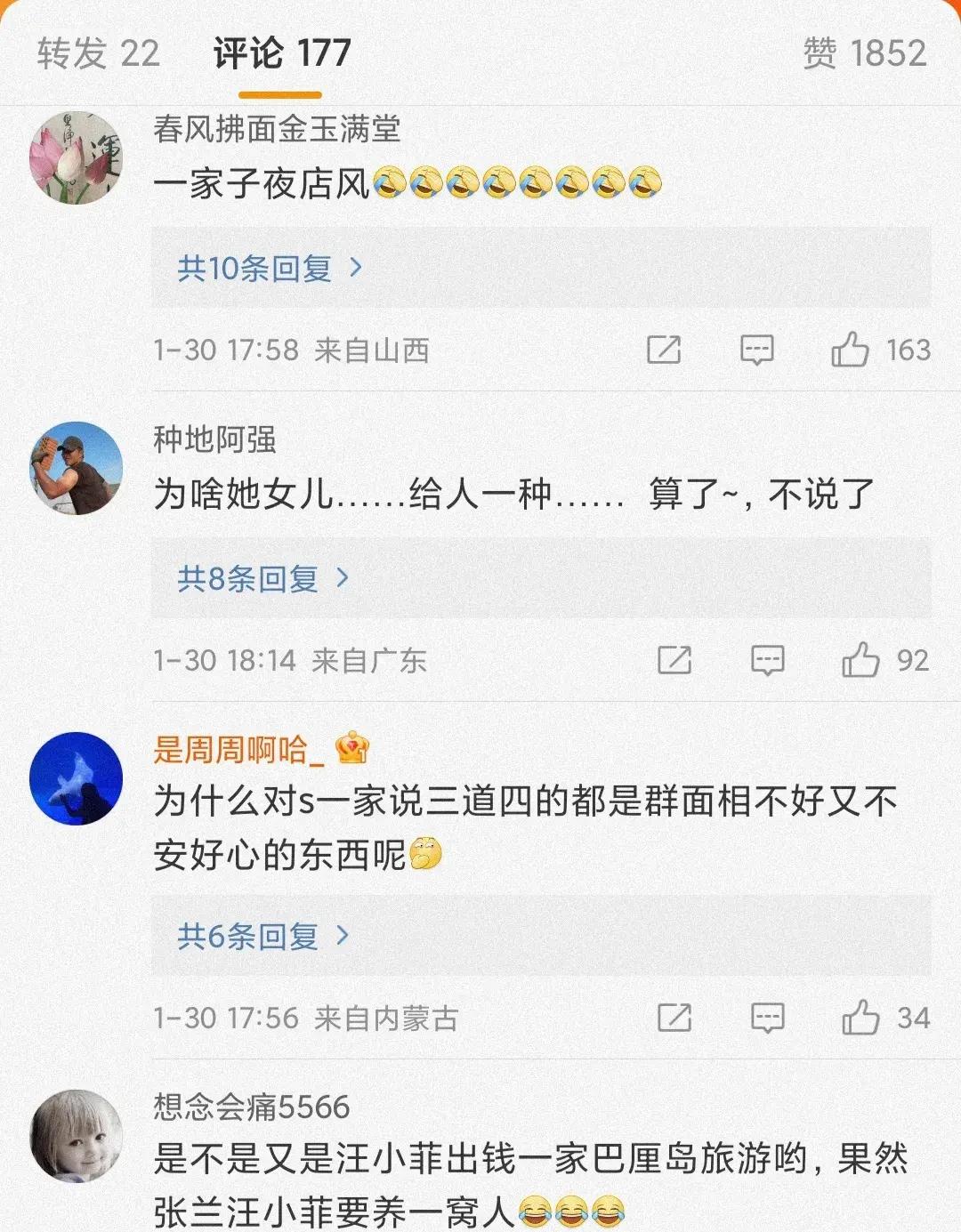Repost 春风拂面金玉满堂's comment
Viewport: 961px width, 1232px height.
(663, 350)
